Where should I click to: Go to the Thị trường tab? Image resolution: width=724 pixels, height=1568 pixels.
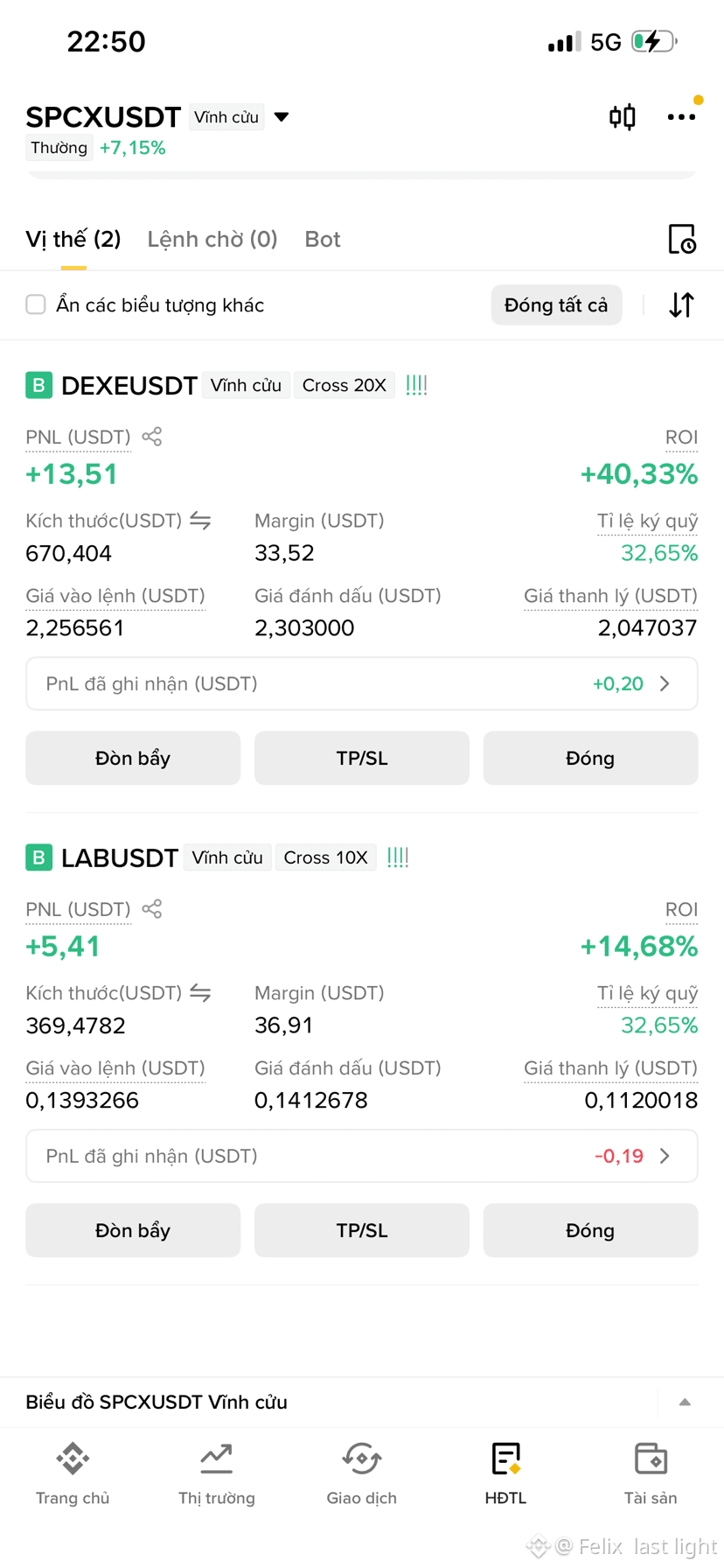(x=217, y=1474)
